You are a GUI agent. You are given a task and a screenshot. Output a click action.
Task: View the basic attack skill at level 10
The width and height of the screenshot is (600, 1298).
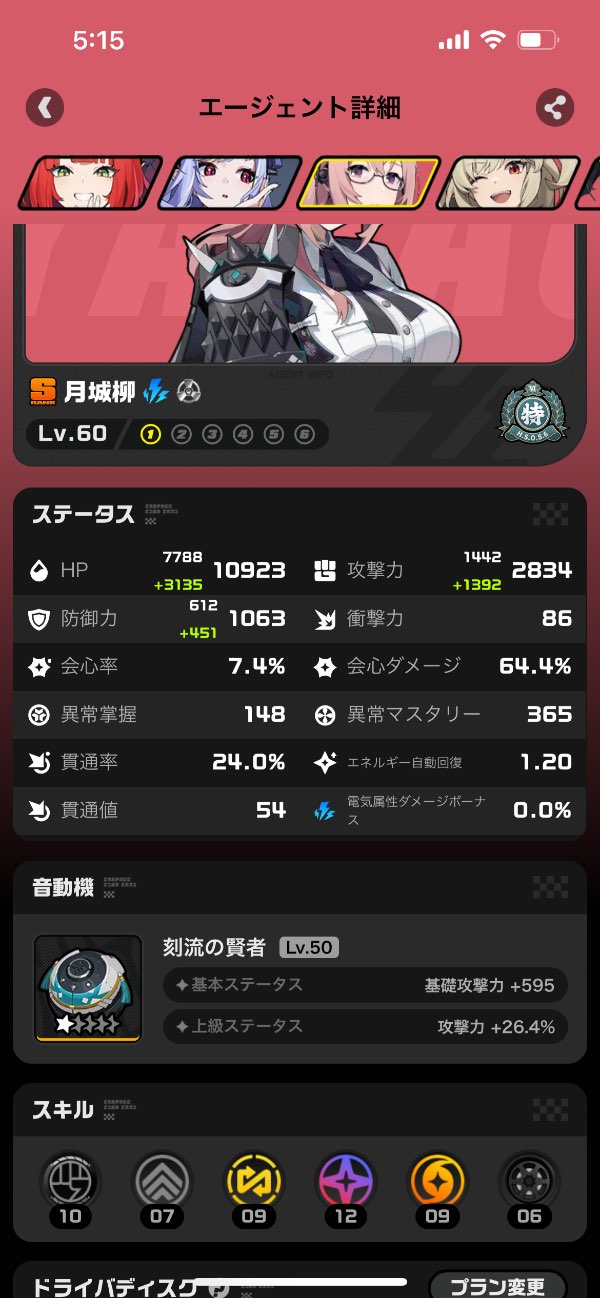click(x=70, y=1184)
